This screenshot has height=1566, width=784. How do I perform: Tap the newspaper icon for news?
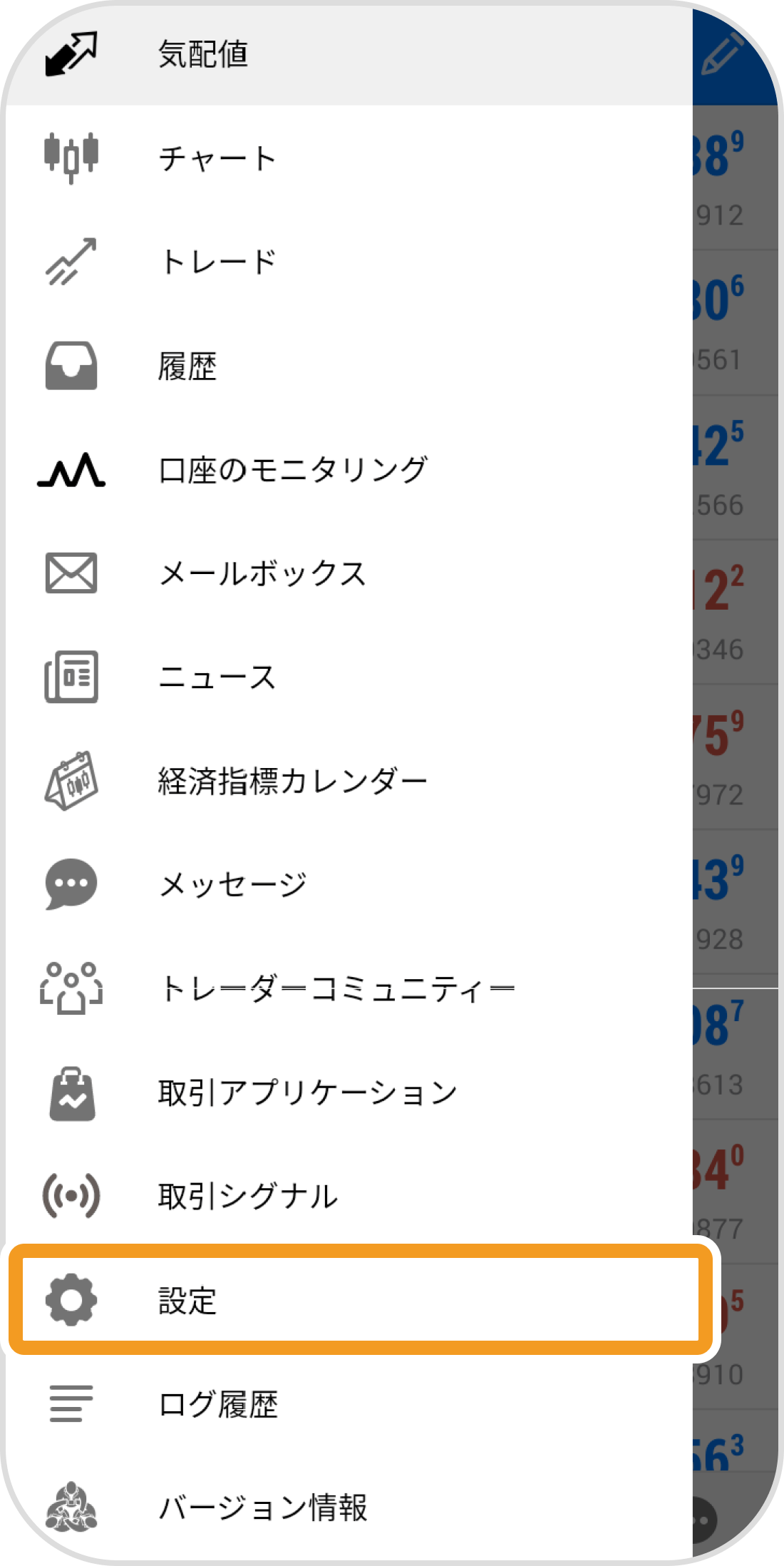(71, 677)
